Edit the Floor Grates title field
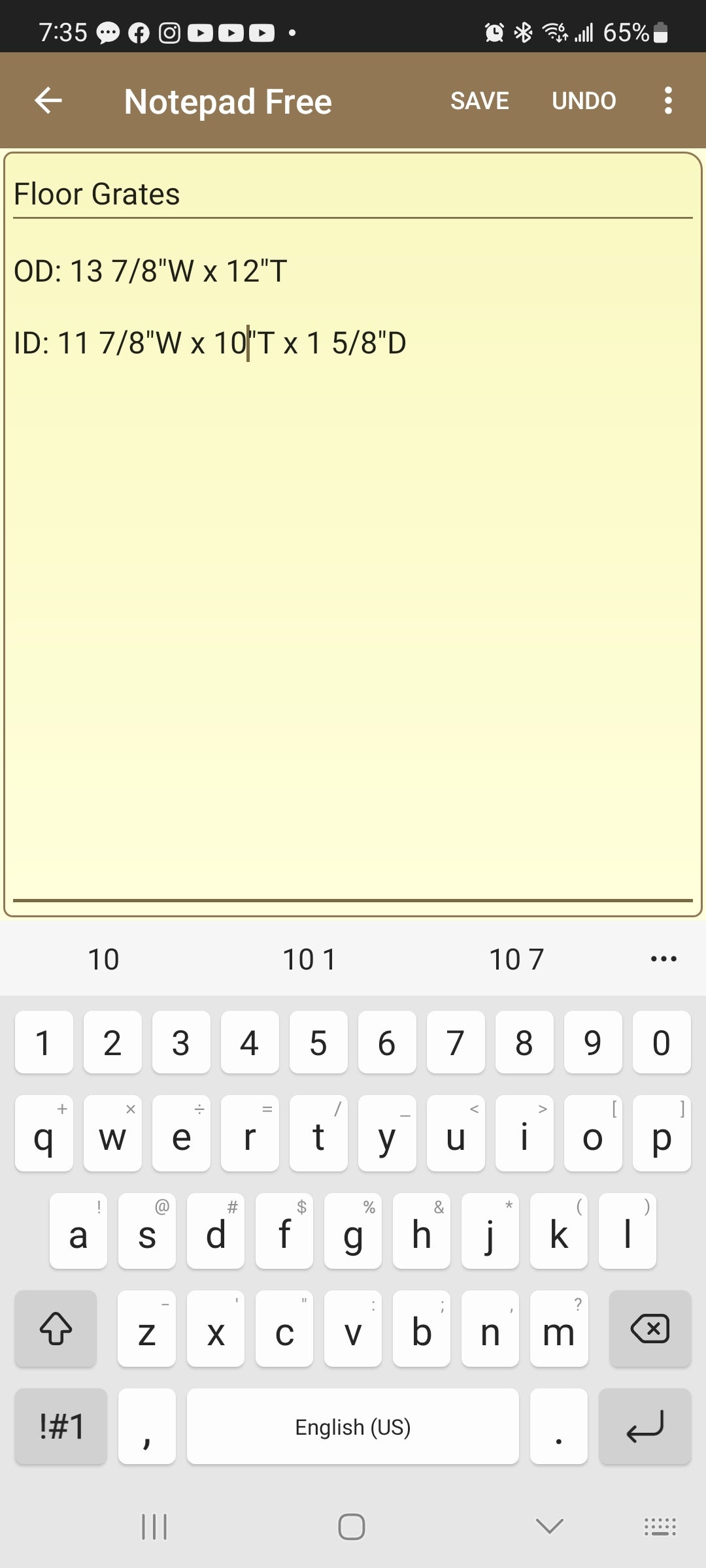706x1568 pixels. tap(353, 194)
